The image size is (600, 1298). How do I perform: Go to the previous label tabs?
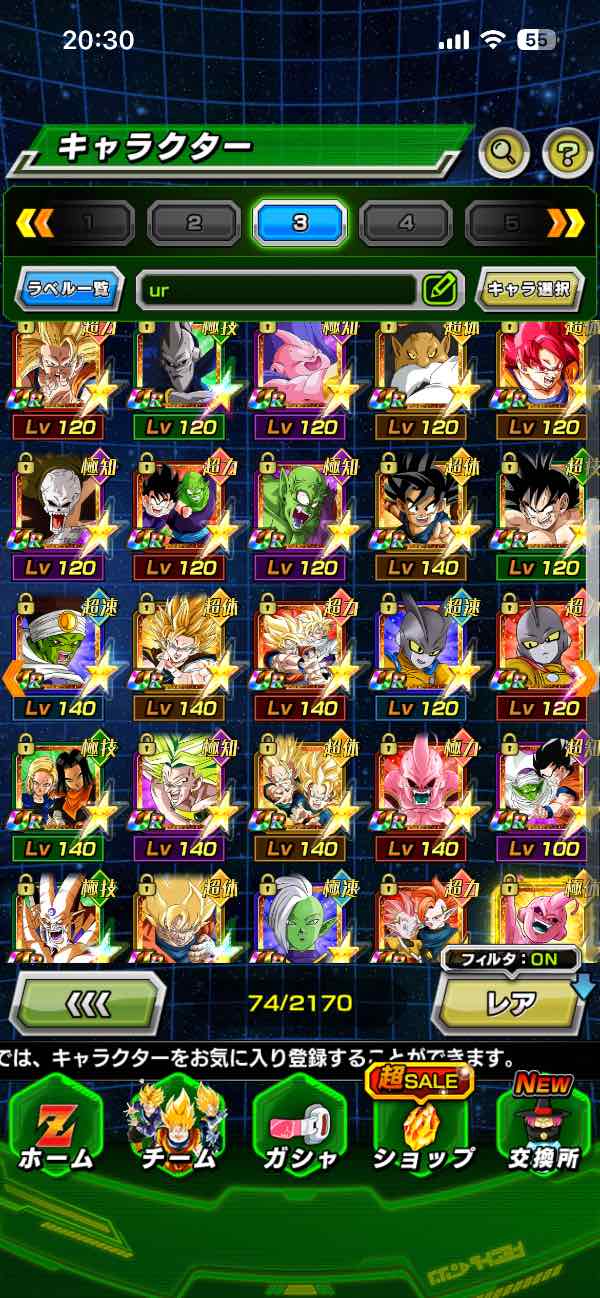tap(35, 223)
